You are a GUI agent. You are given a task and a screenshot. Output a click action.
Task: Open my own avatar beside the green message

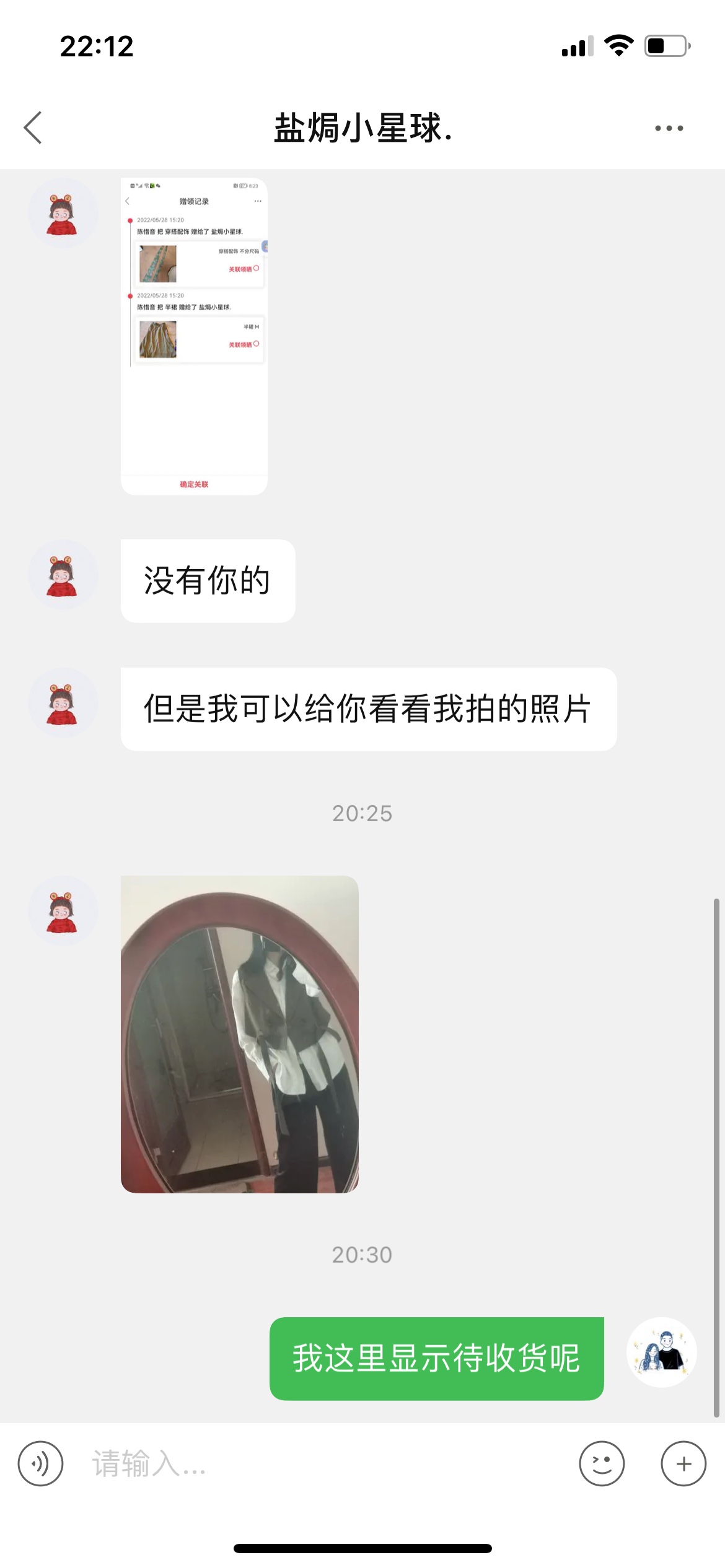[661, 1352]
